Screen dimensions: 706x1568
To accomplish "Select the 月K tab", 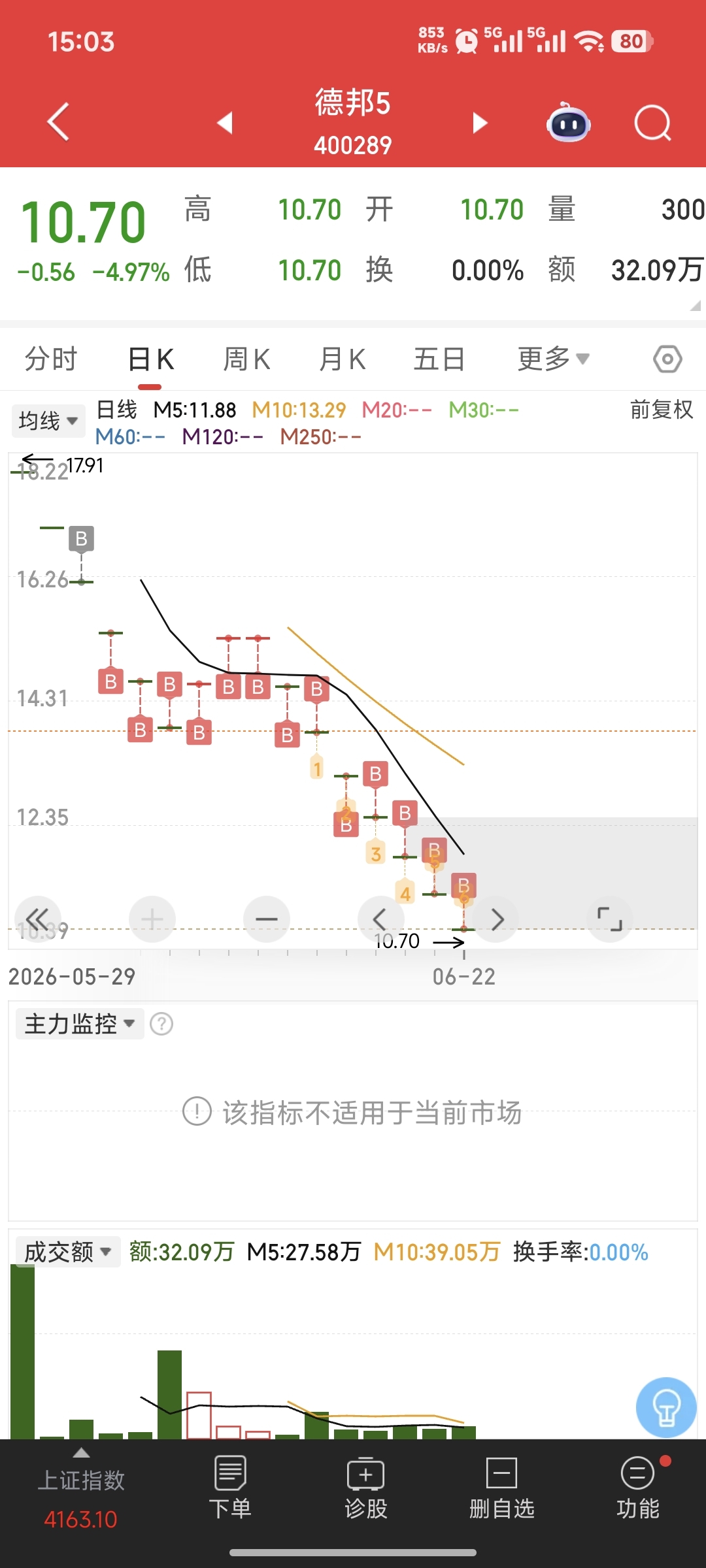I will [x=343, y=359].
